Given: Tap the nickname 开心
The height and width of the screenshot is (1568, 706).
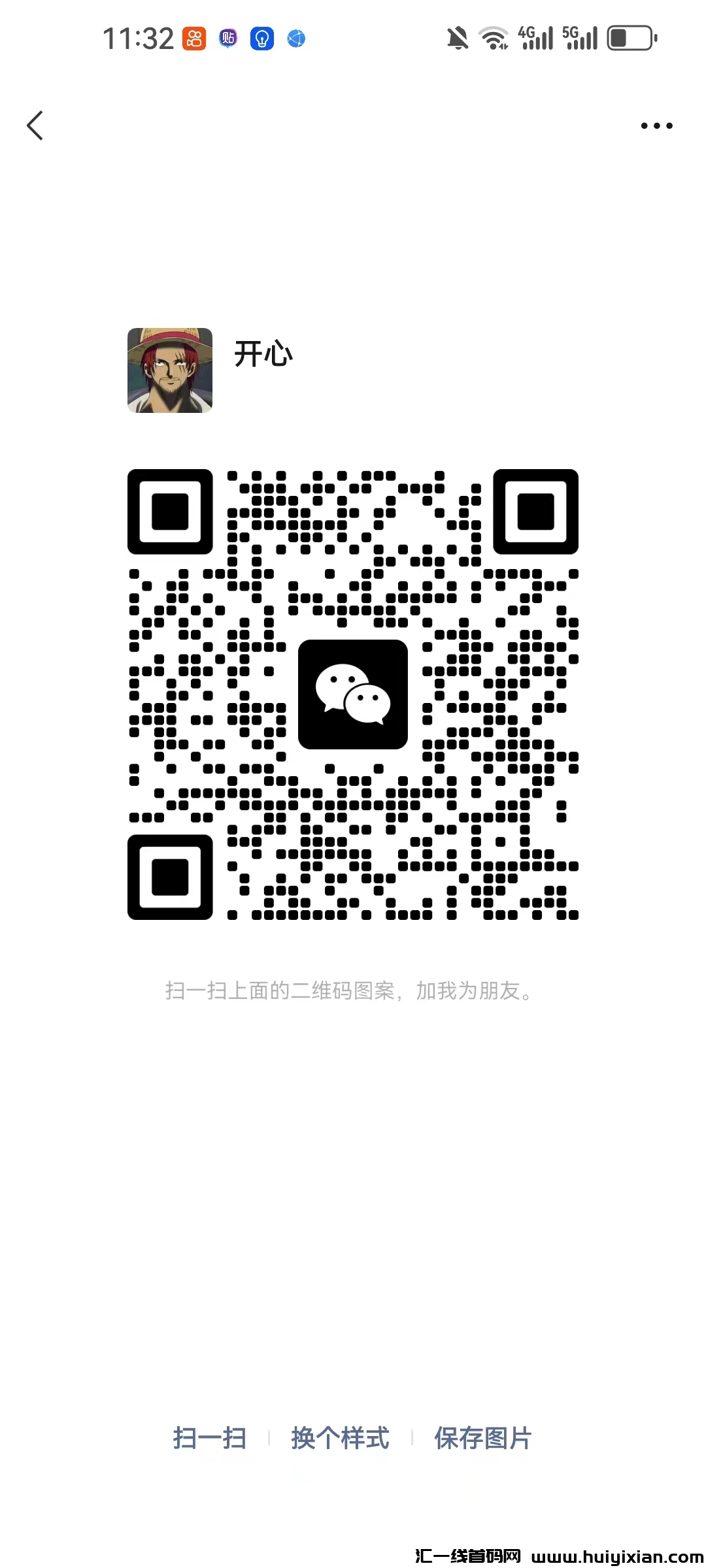Looking at the screenshot, I should point(263,353).
